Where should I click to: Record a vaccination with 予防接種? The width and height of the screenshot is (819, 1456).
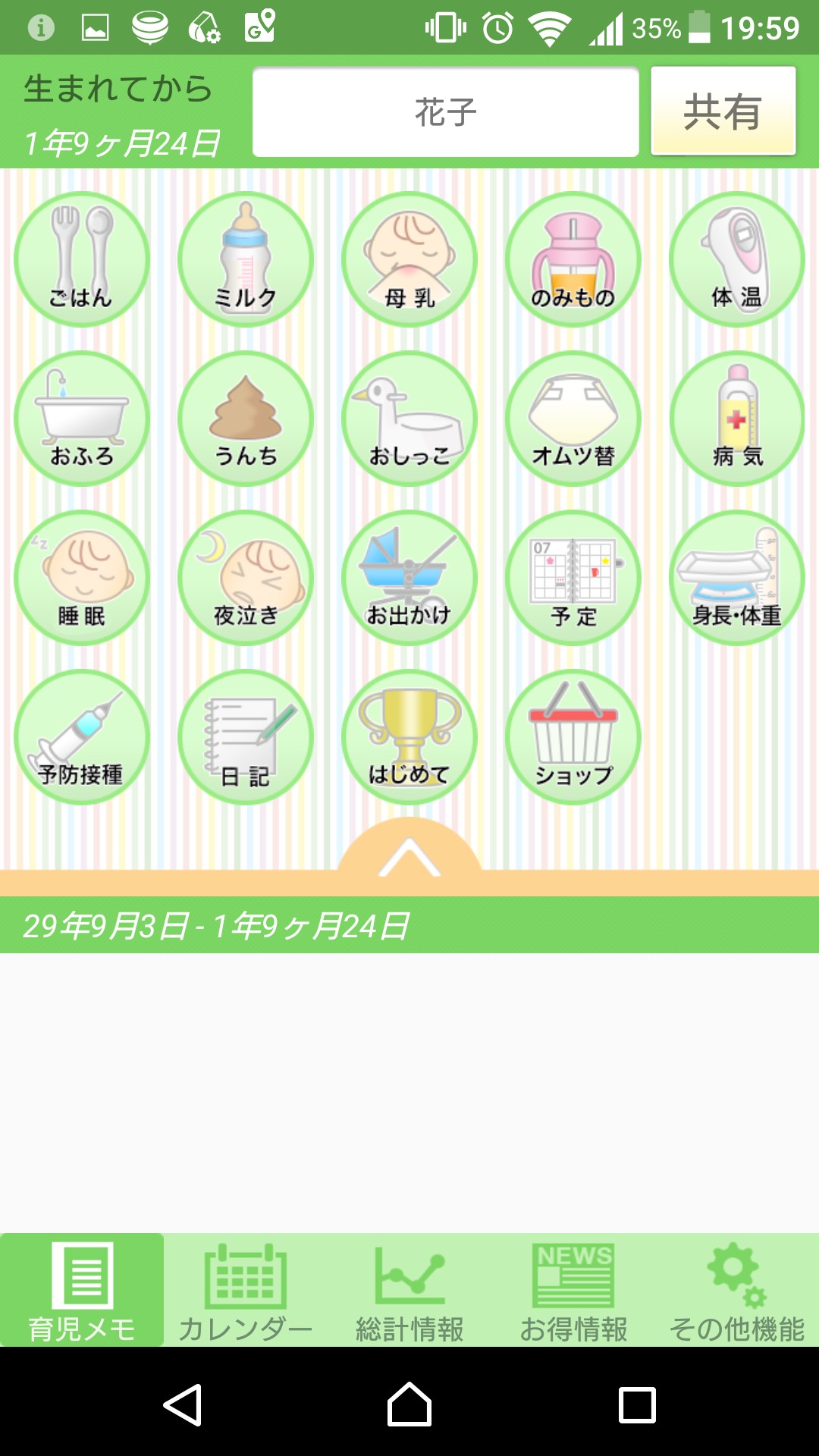point(82,737)
